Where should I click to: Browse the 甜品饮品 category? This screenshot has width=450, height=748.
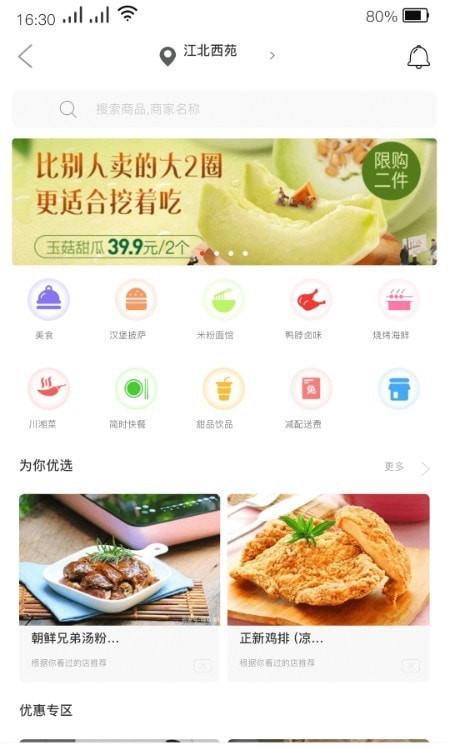click(223, 398)
